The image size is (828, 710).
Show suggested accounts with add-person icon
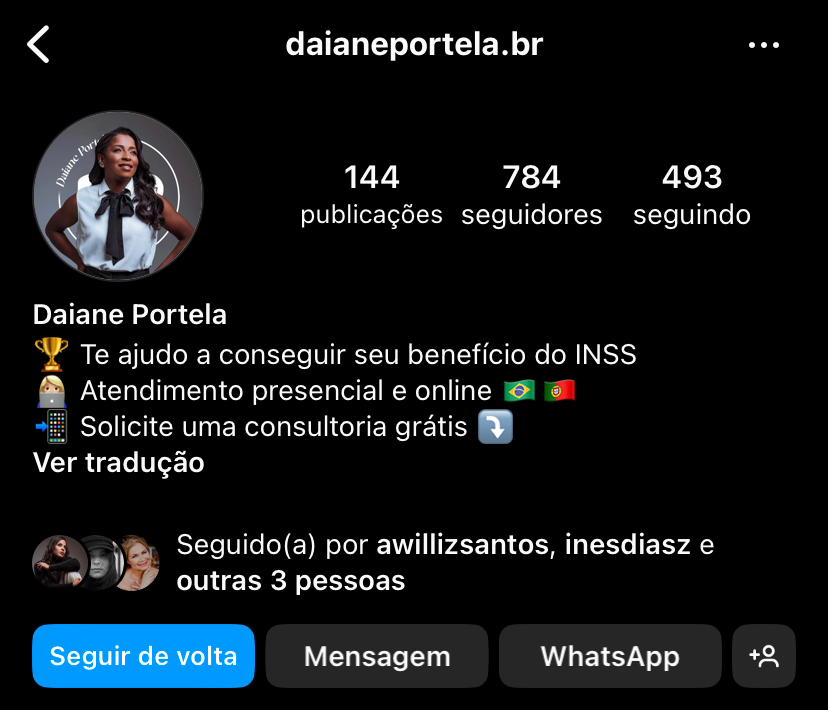click(x=764, y=656)
